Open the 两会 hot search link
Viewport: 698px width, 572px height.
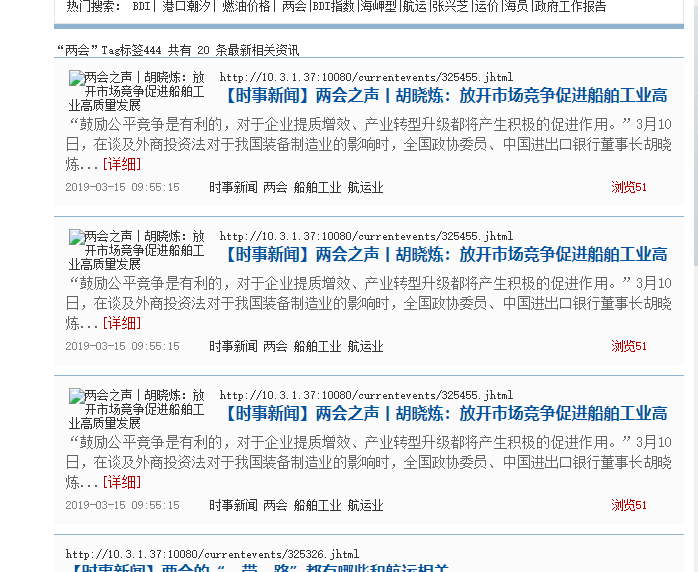pos(293,6)
